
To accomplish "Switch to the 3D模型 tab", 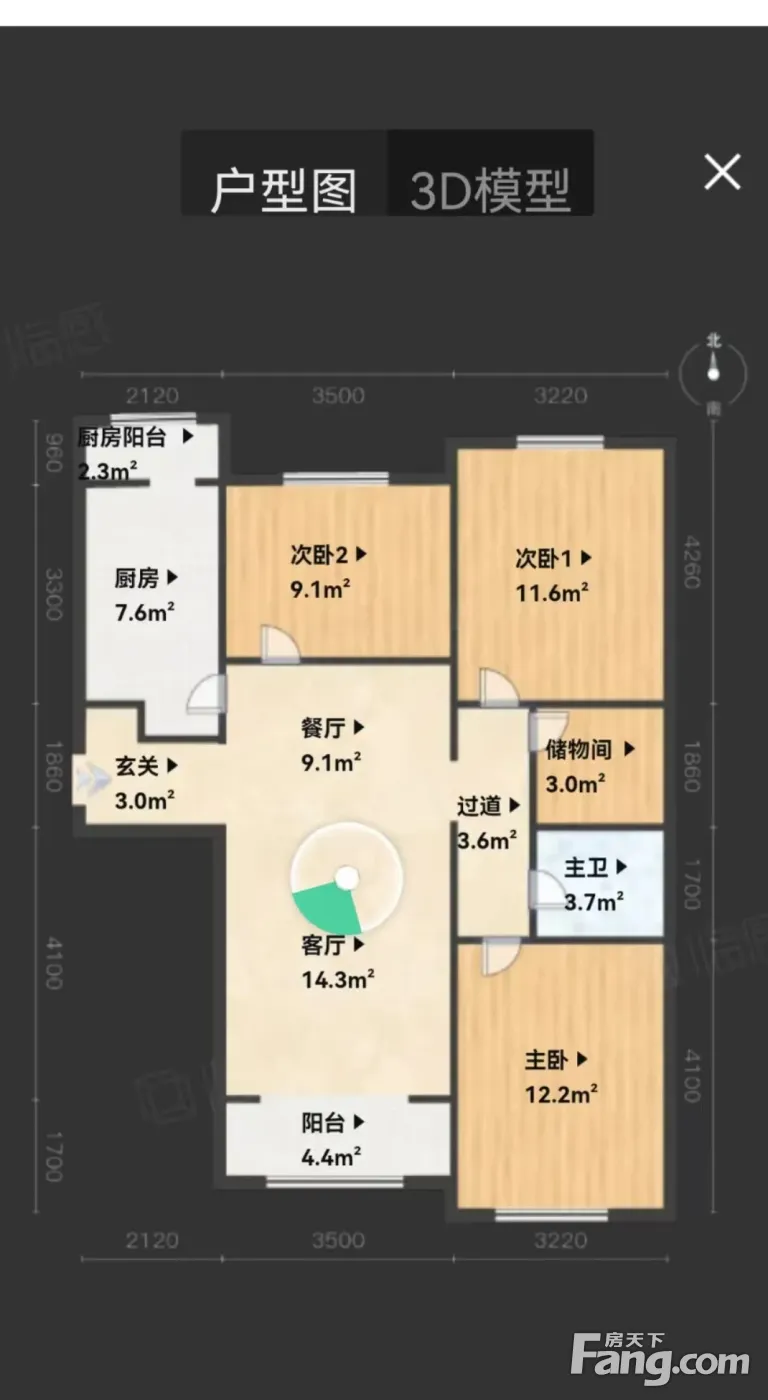I will 490,189.
